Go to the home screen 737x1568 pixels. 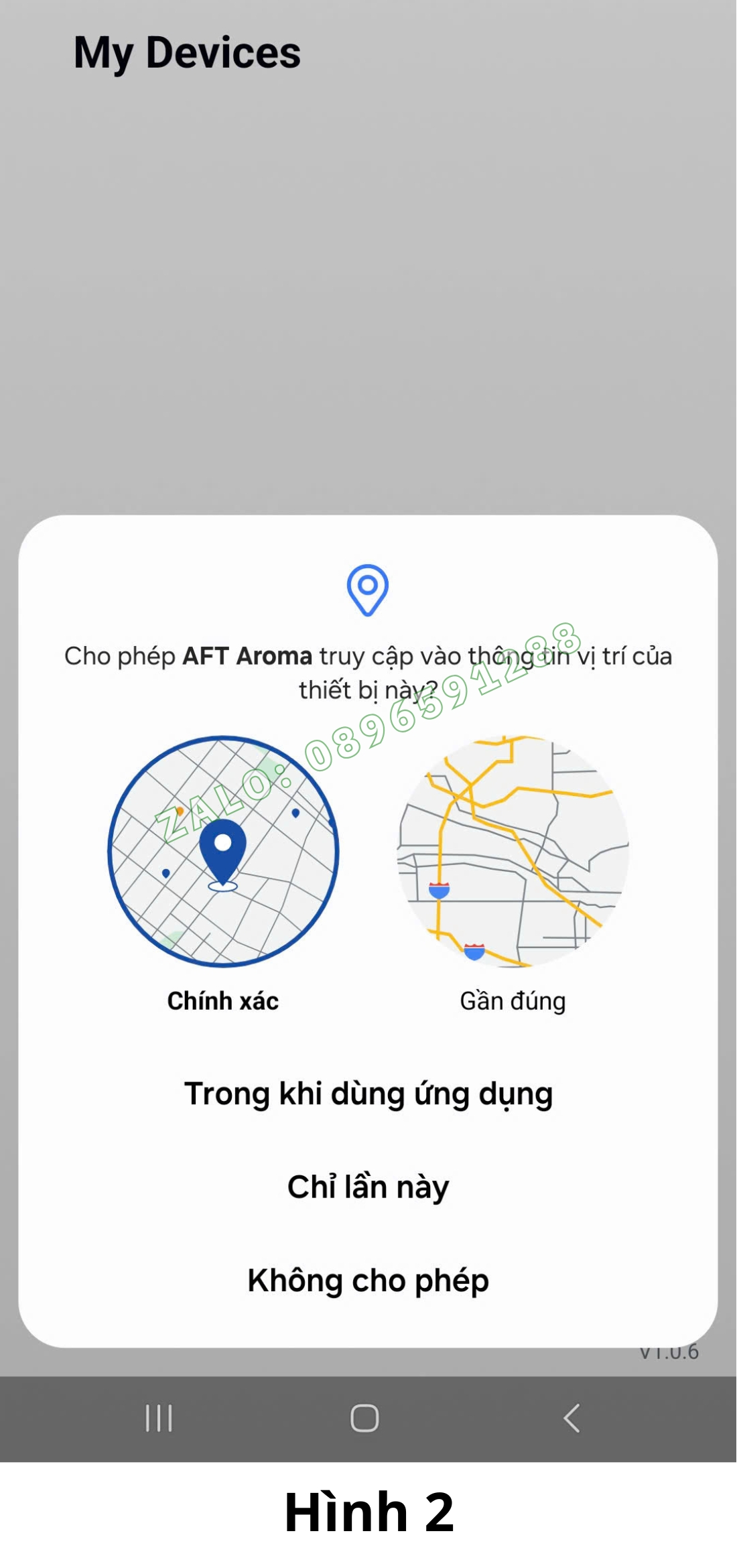(364, 1418)
